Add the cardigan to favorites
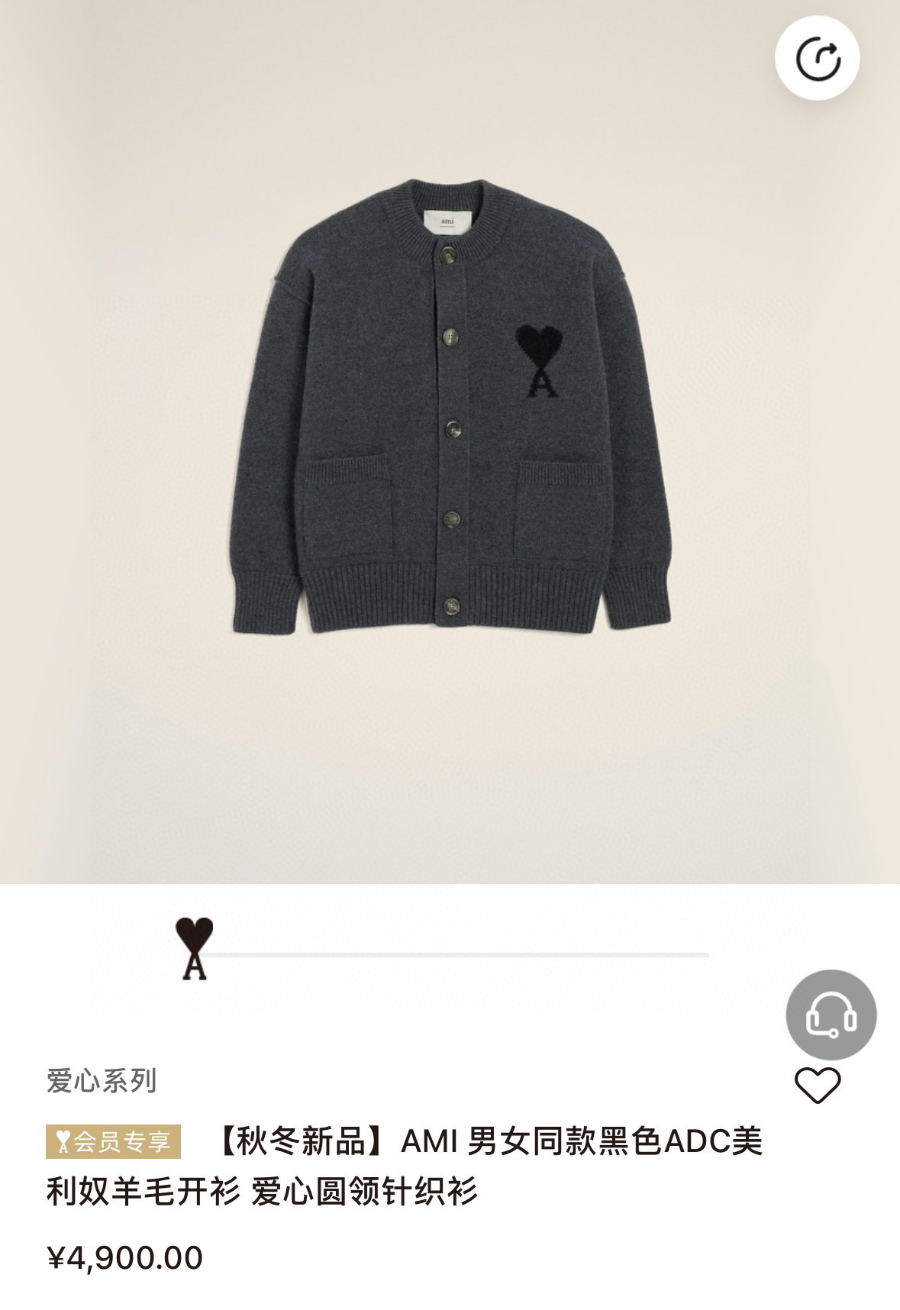Image resolution: width=900 pixels, height=1310 pixels. (817, 1085)
